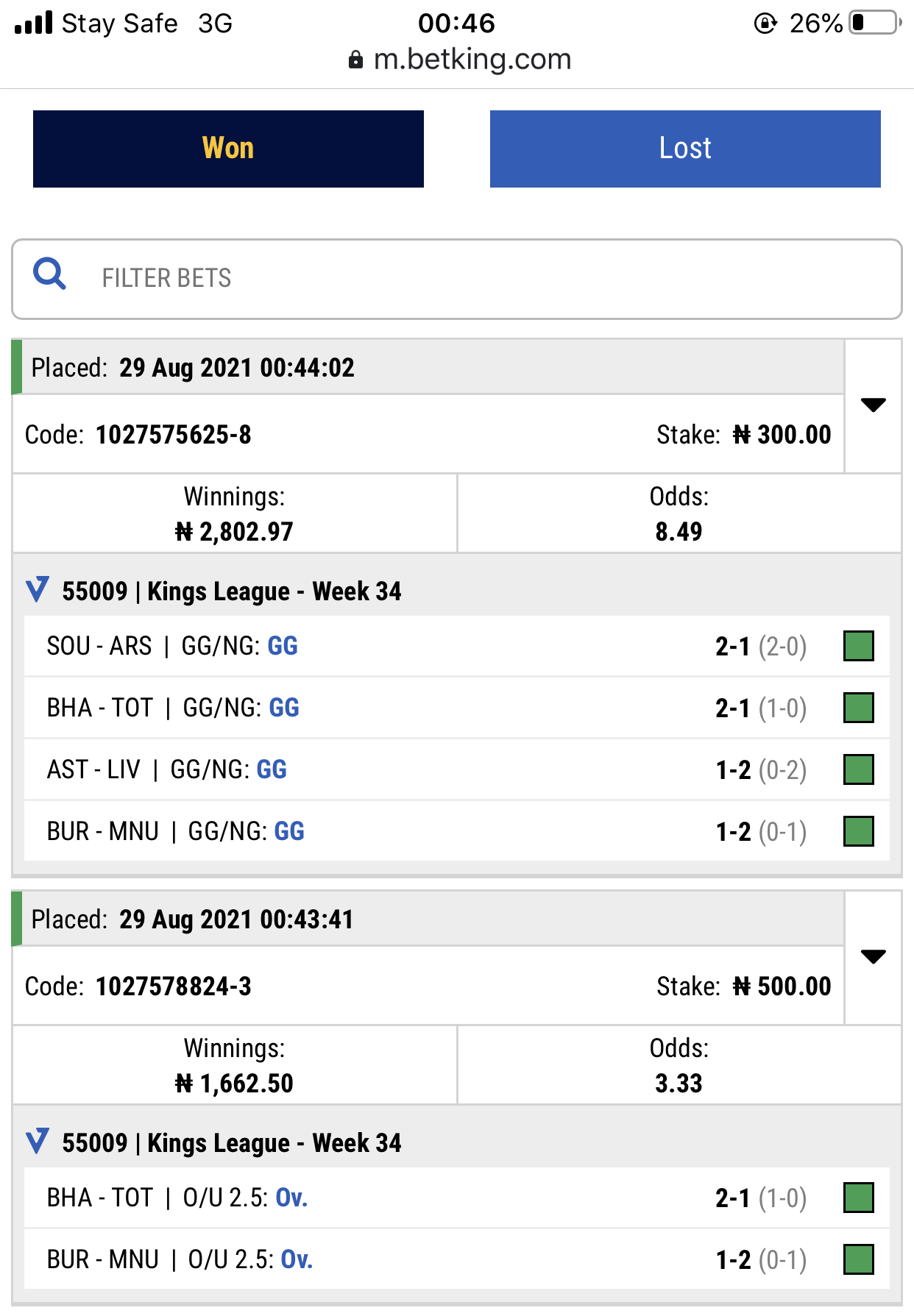Viewport: 914px width, 1316px height.
Task: Collapse the second bet slip details
Action: pos(874,956)
